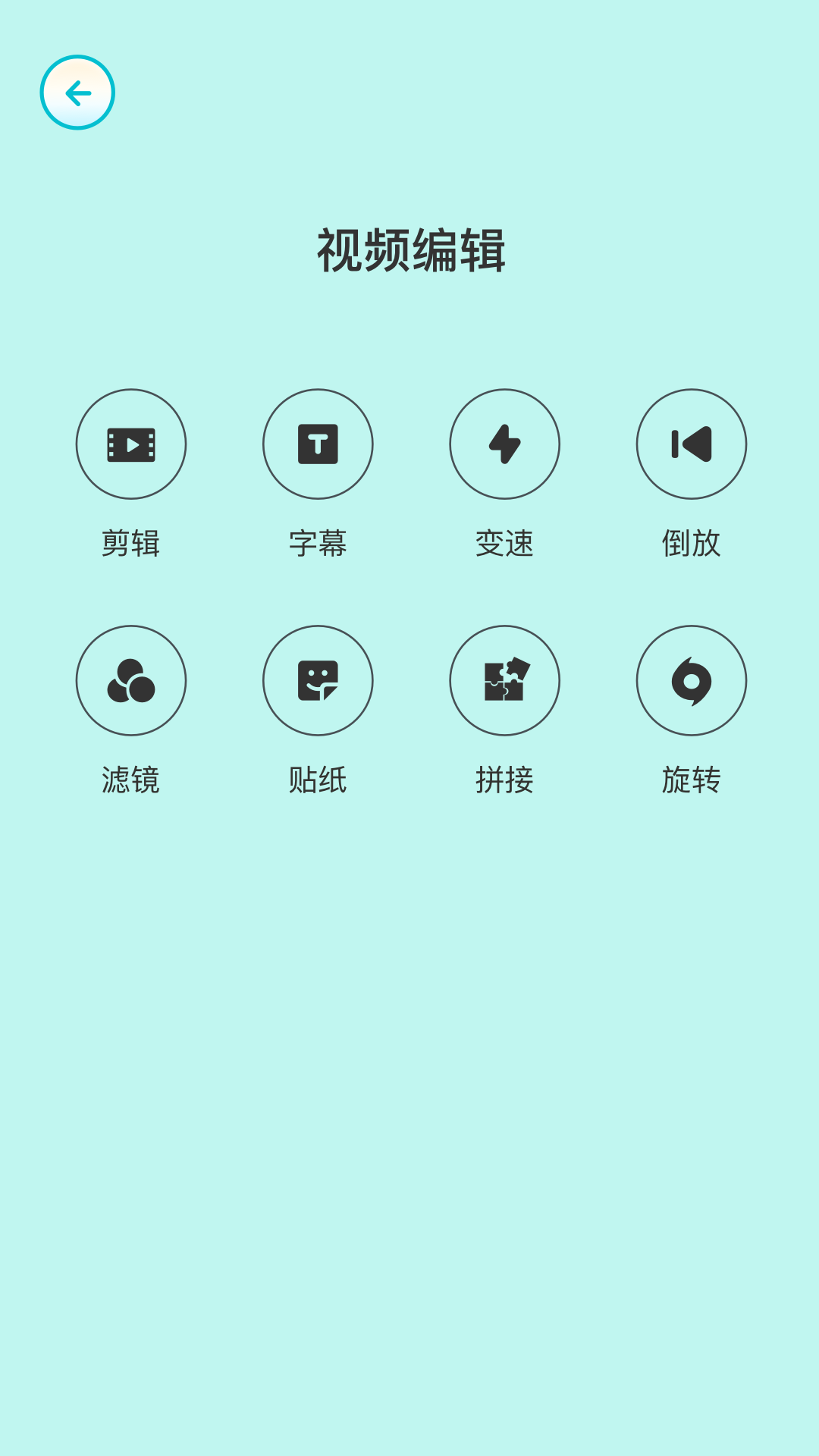
Task: Open the 旋转 rotate tool icon
Action: [692, 681]
